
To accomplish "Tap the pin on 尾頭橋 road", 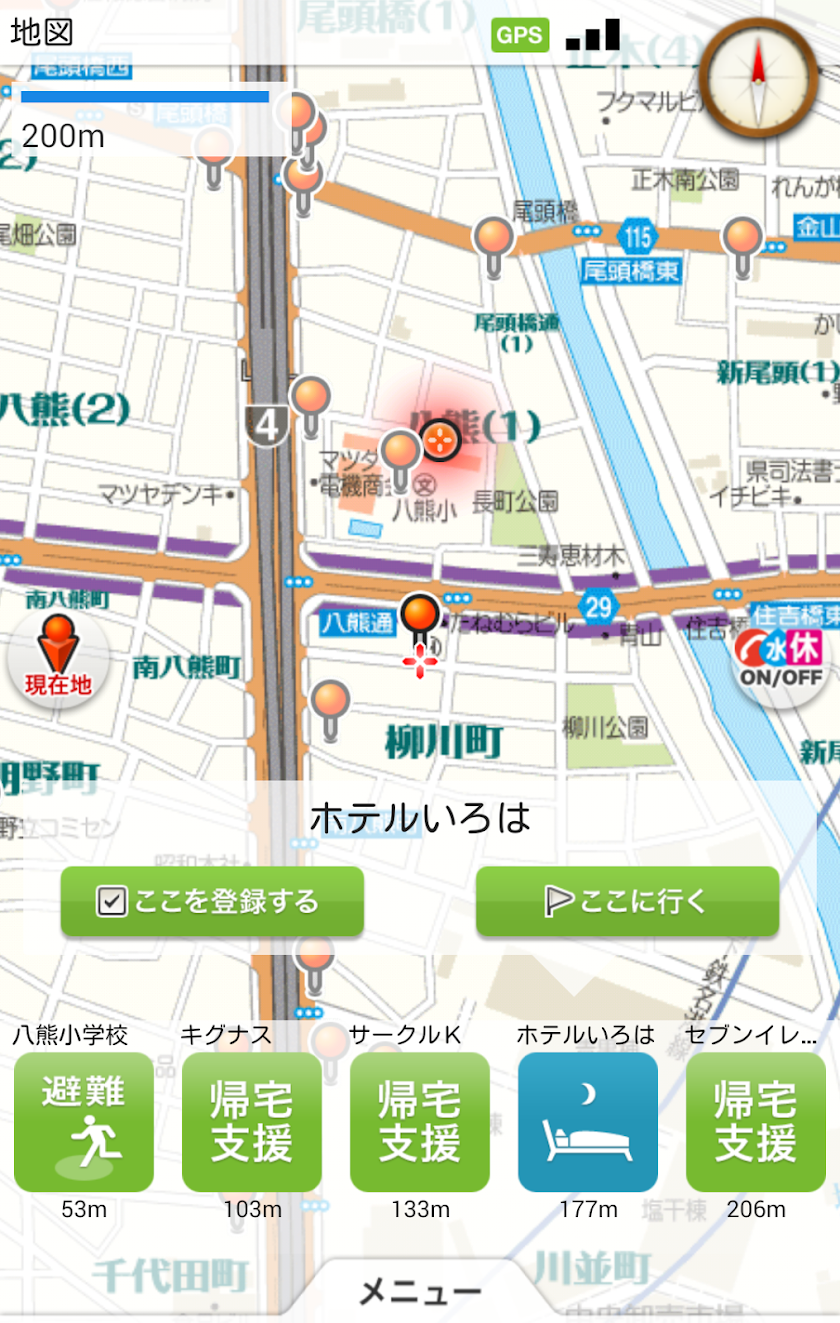I will tap(493, 240).
